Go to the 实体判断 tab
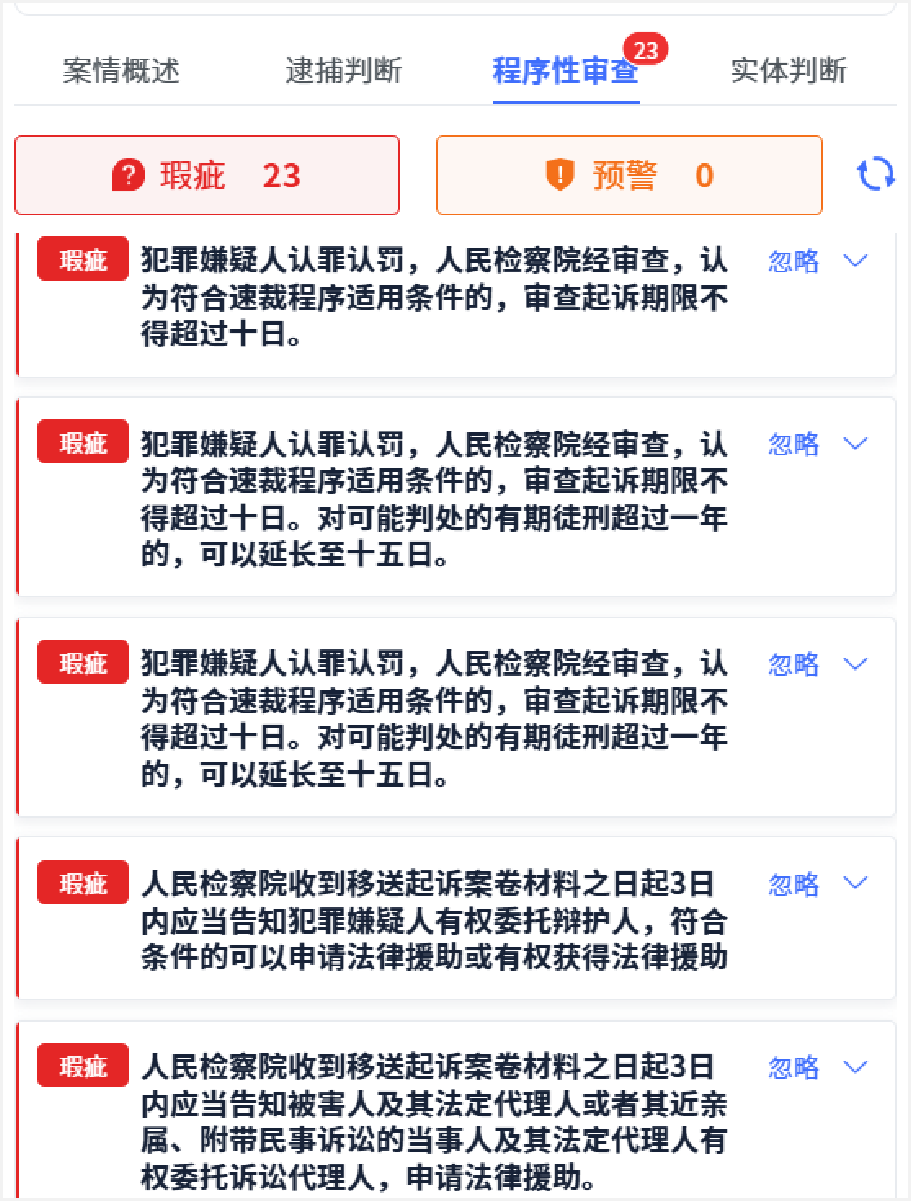Image resolution: width=912 pixels, height=1203 pixels. (788, 71)
